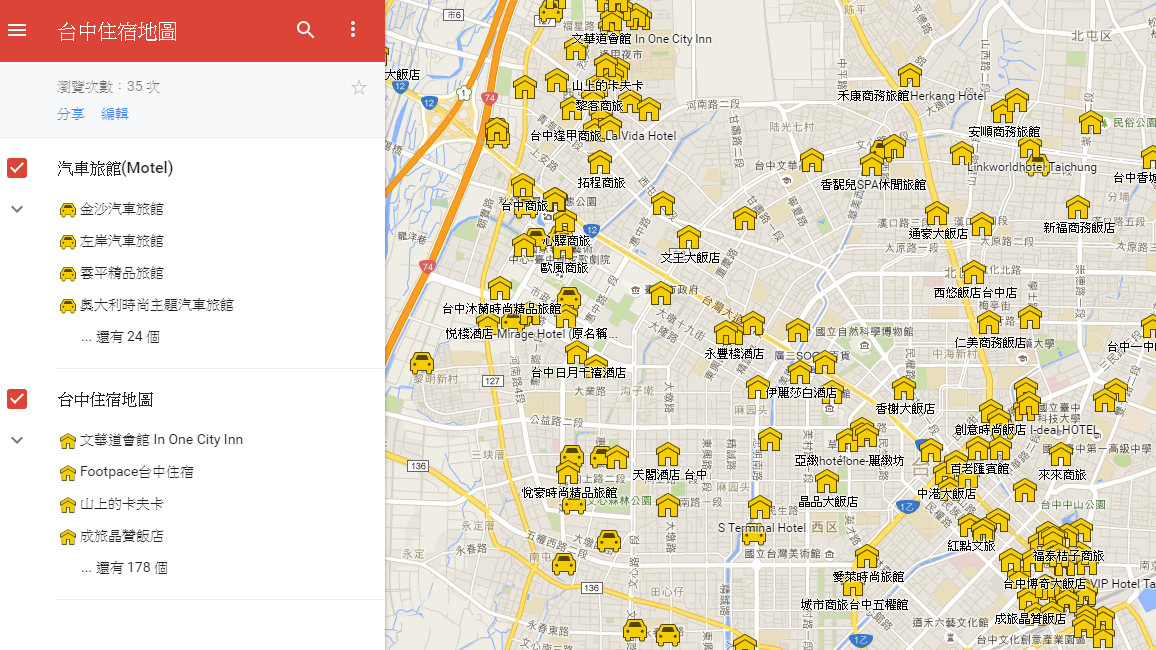Collapse the 汽車旅館(Motel) layer list

click(17, 209)
